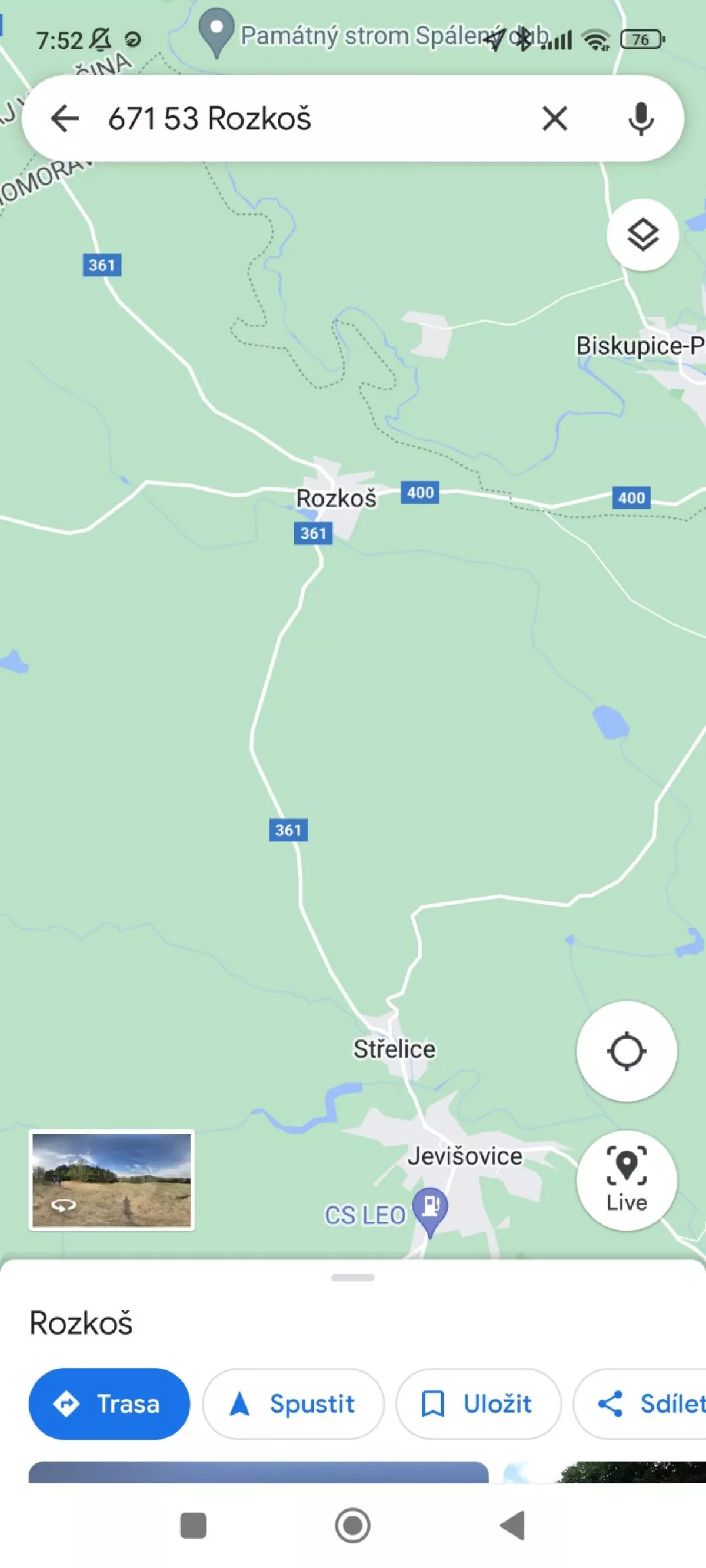
Task: Open the map layers selector
Action: click(642, 235)
